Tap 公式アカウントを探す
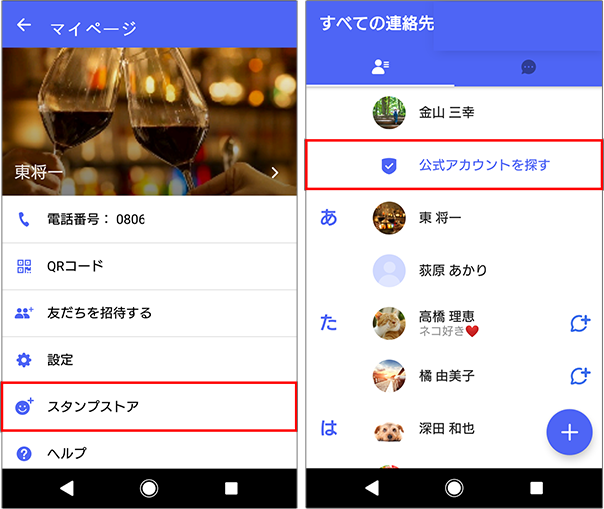 (484, 165)
